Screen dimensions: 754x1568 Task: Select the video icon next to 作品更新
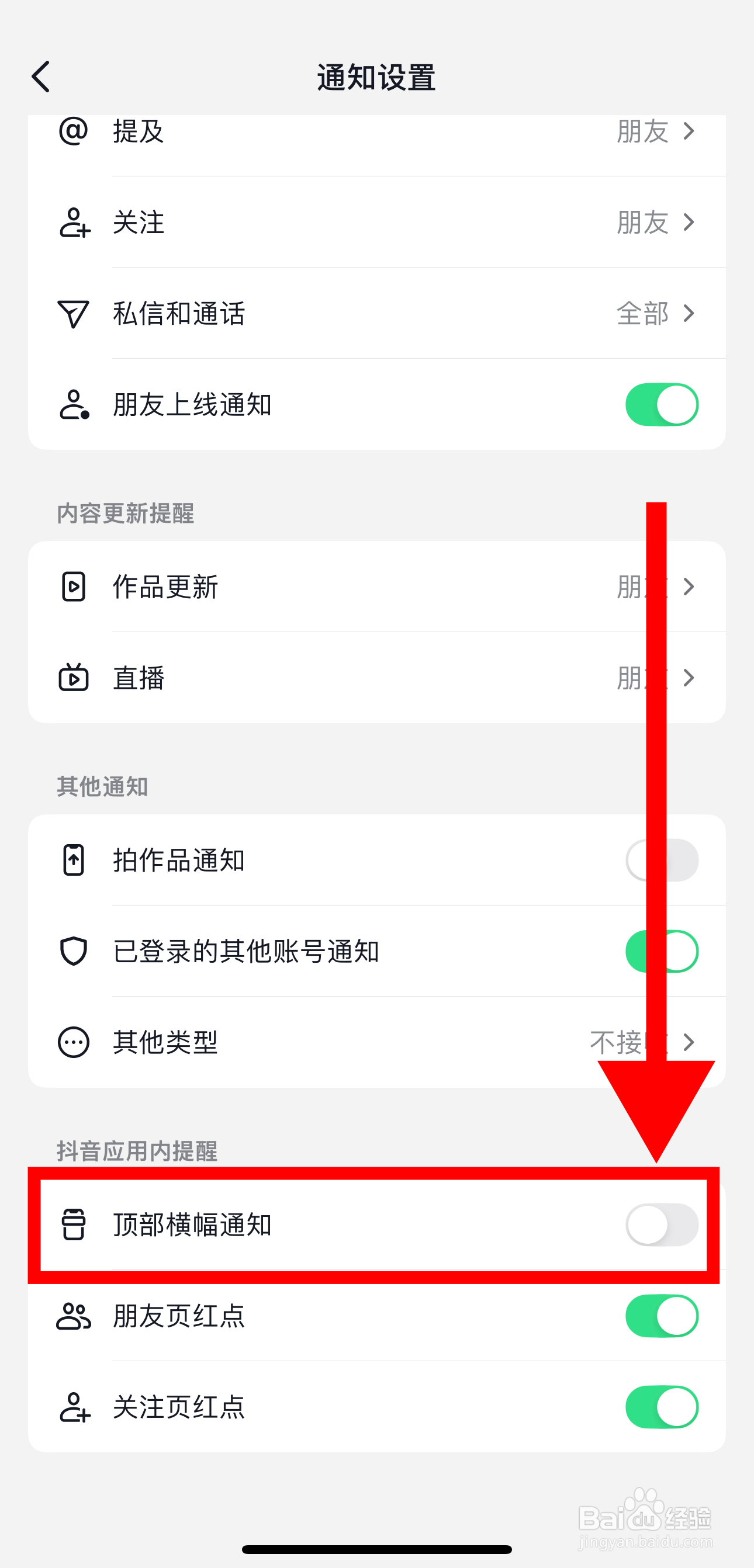tap(73, 586)
